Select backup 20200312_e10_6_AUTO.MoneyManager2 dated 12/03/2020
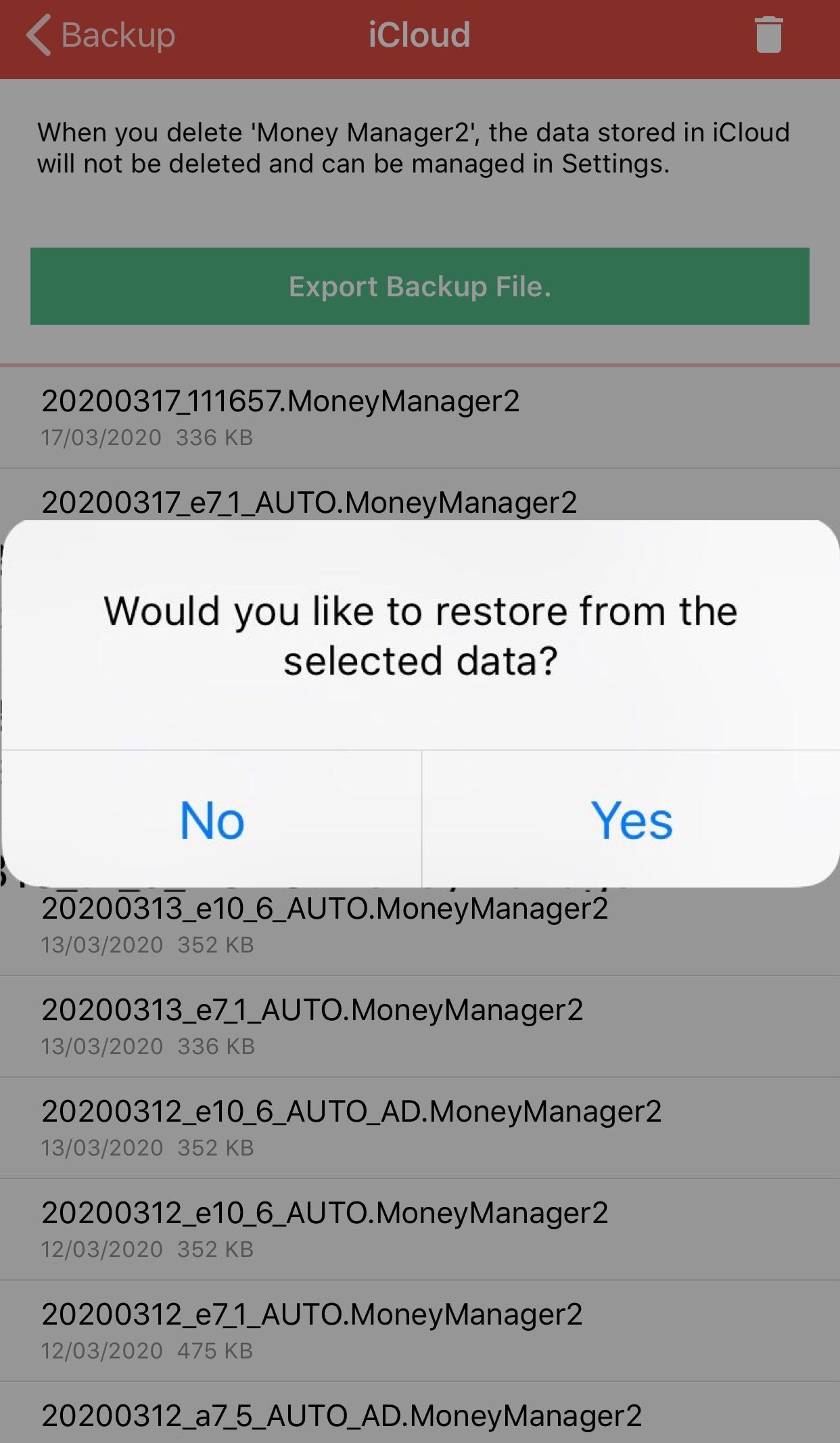 pyautogui.click(x=420, y=1230)
